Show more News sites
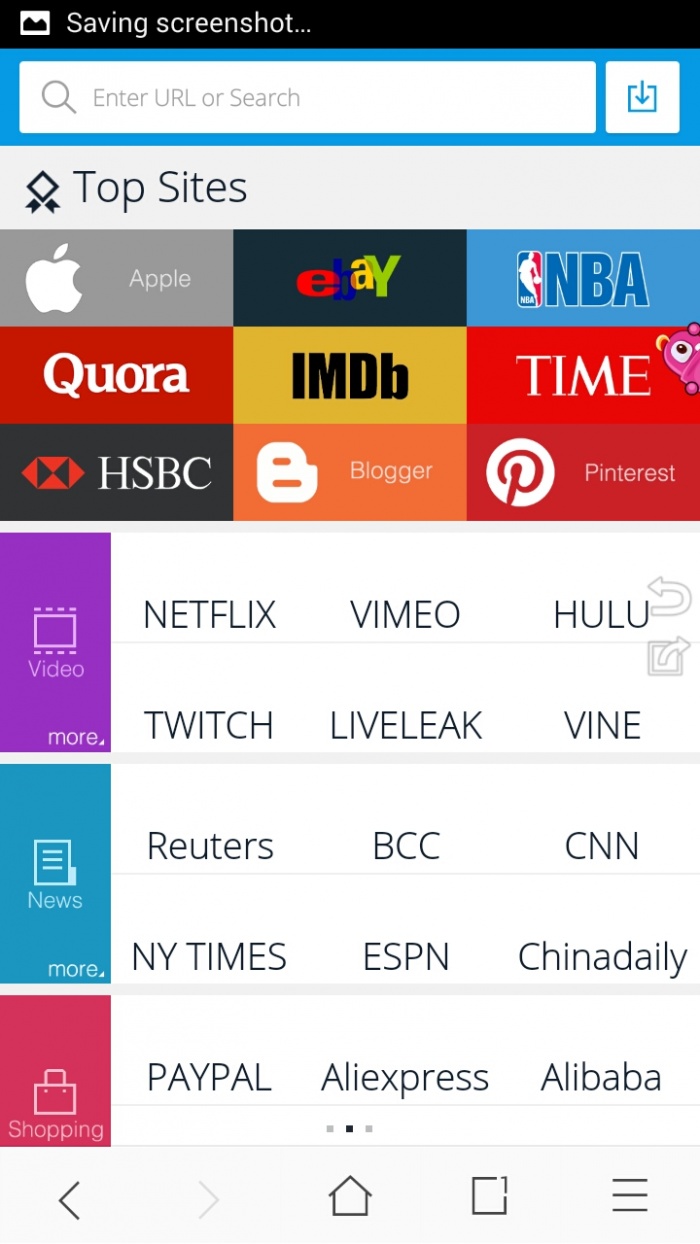Viewport: 700px width, 1244px height. pyautogui.click(x=75, y=969)
